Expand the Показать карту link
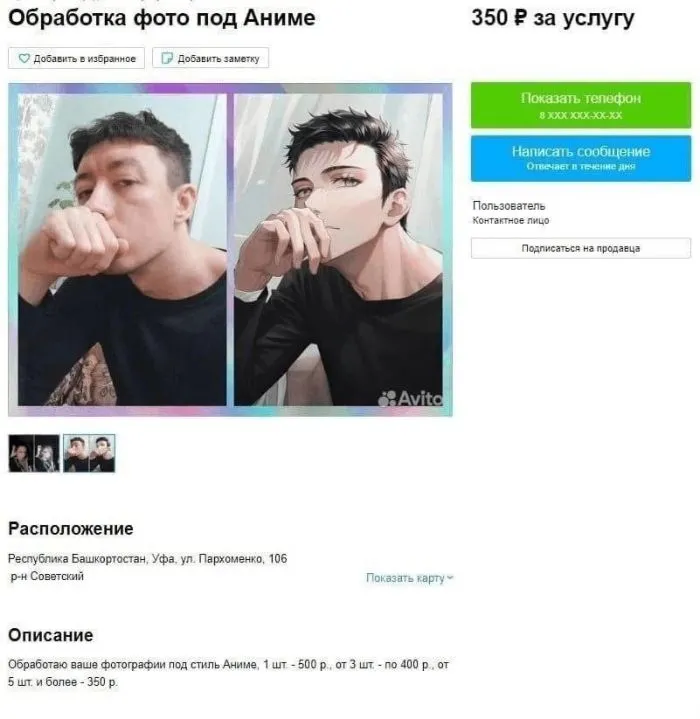Image resolution: width=700 pixels, height=719 pixels. [x=409, y=578]
